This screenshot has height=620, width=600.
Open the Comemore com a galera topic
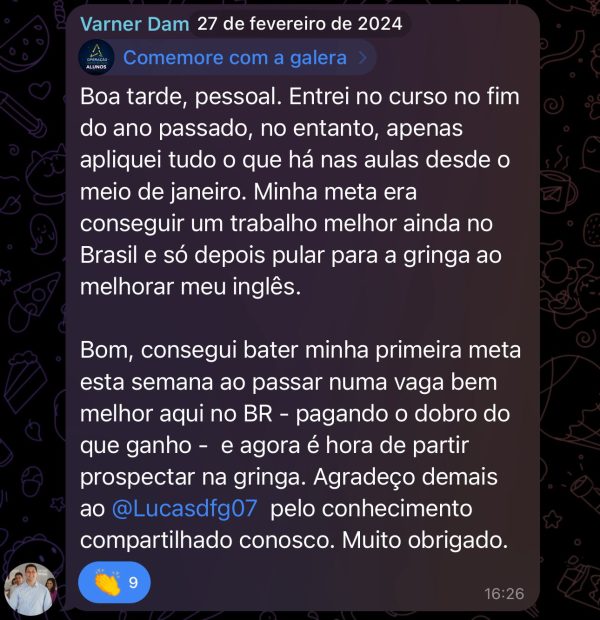click(x=235, y=58)
